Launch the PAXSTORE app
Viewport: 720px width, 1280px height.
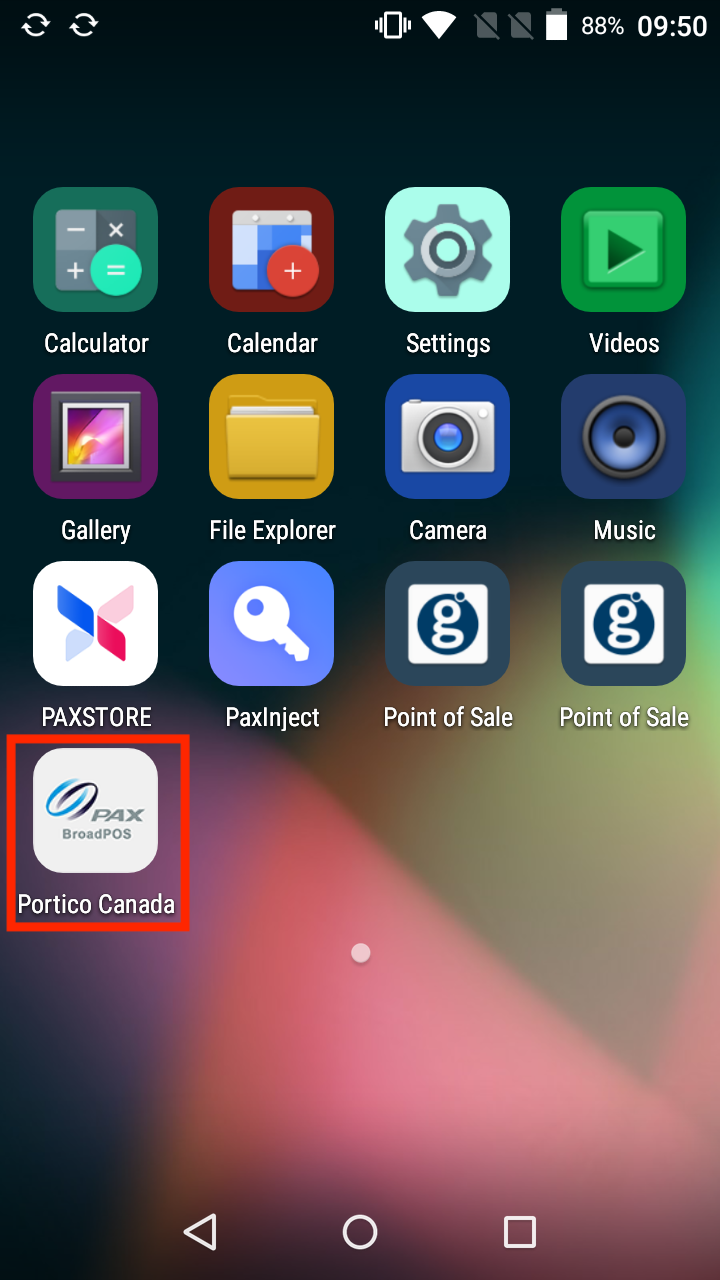pos(95,624)
